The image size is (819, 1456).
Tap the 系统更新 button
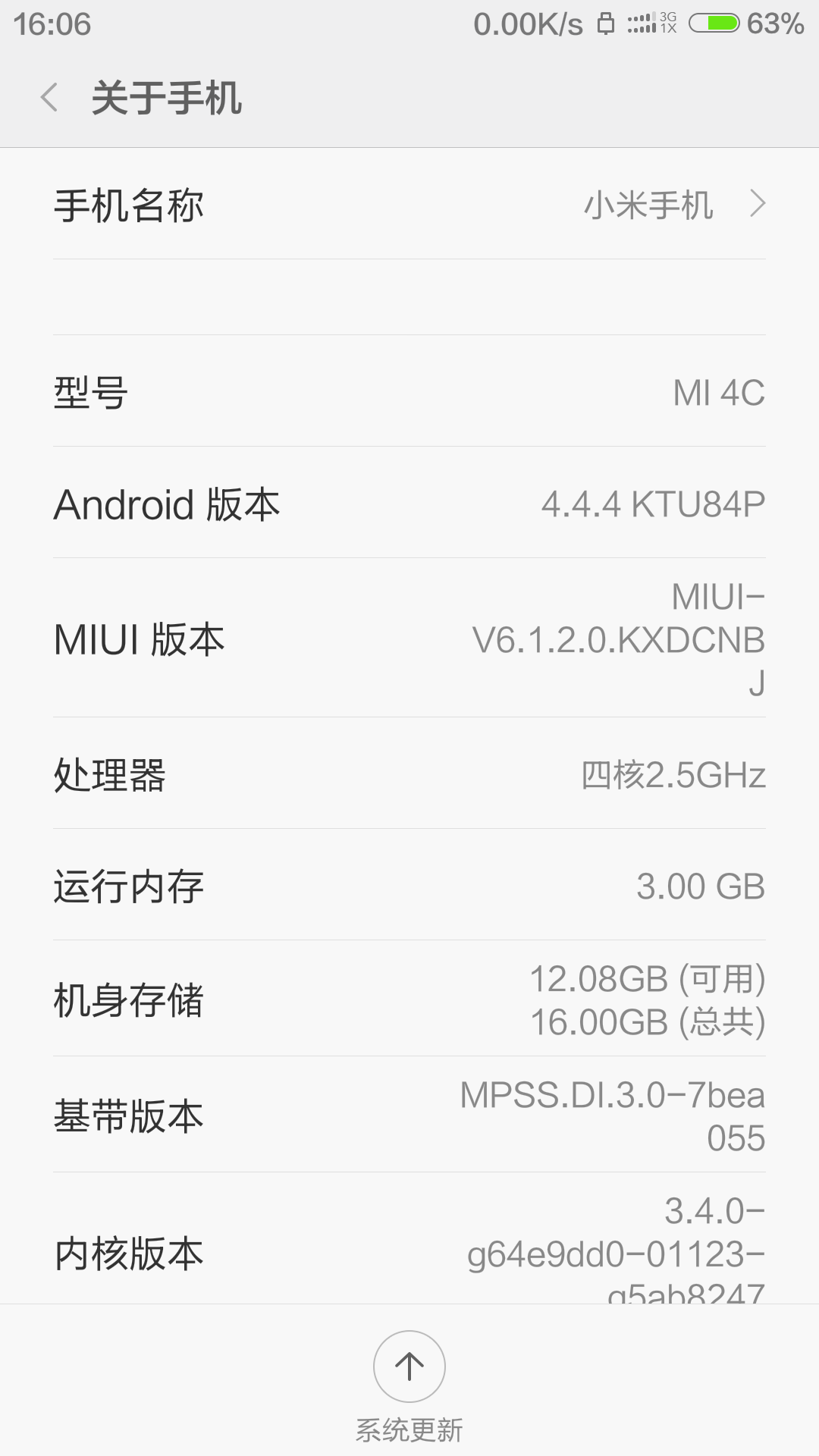tap(409, 1367)
